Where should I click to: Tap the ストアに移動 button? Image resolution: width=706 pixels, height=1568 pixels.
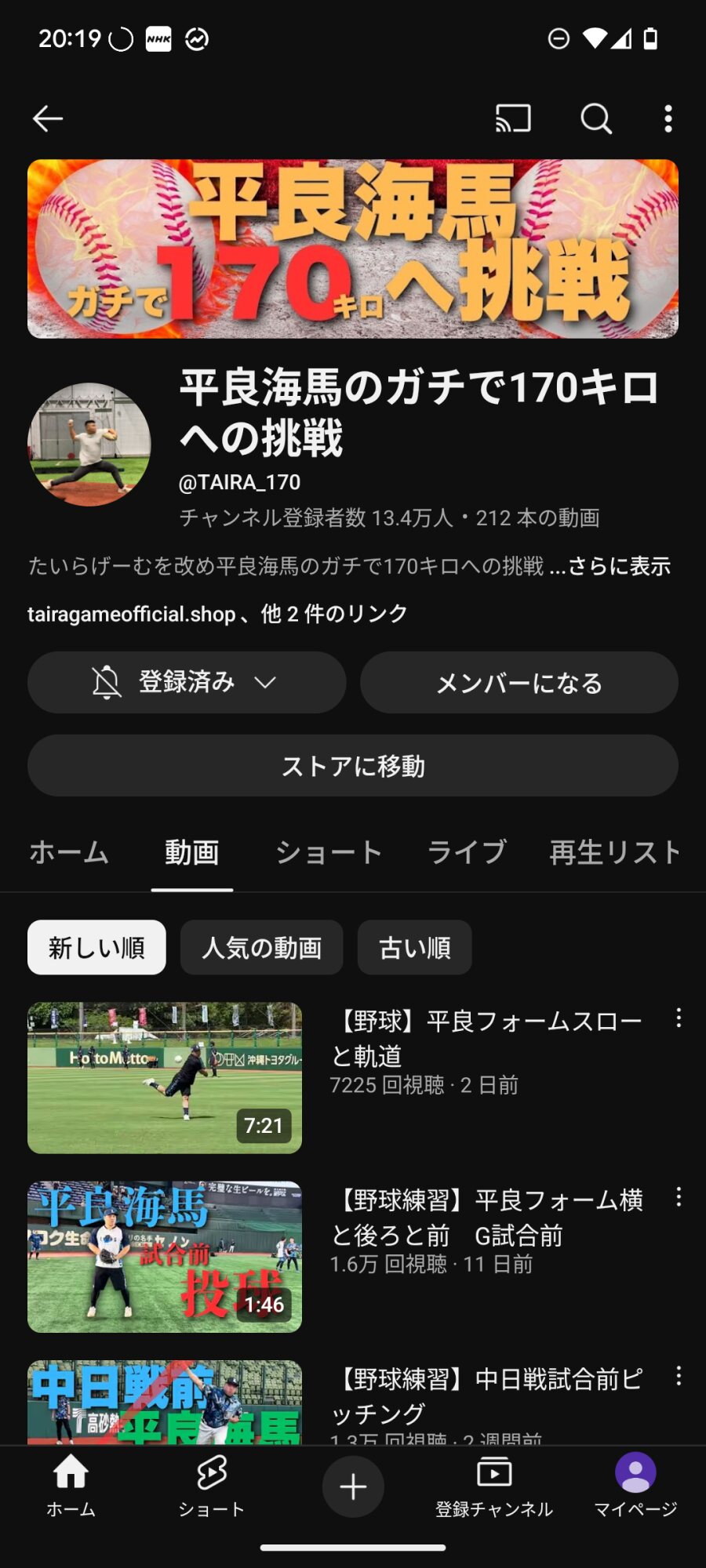352,766
